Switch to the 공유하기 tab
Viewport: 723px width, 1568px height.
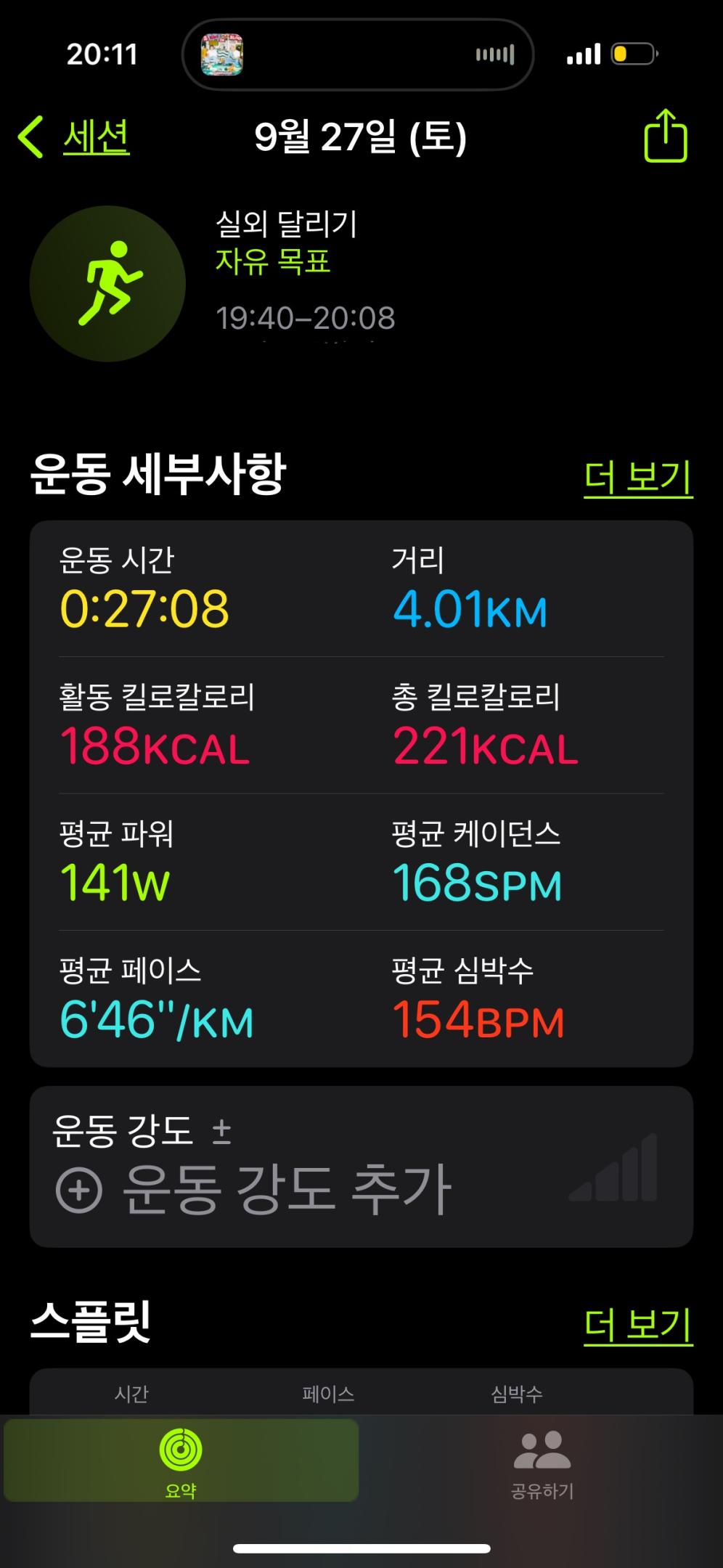click(542, 1461)
